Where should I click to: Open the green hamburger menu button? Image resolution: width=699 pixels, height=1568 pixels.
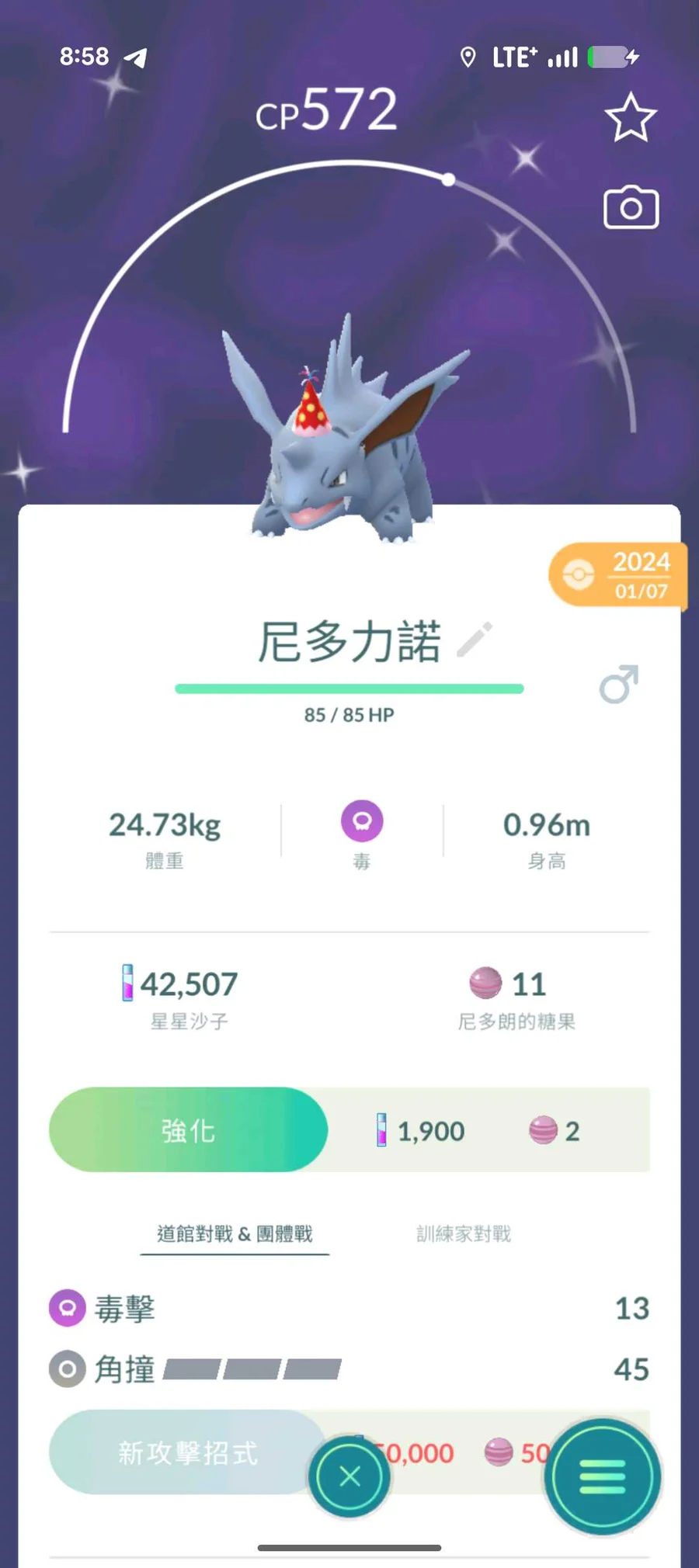(603, 1476)
